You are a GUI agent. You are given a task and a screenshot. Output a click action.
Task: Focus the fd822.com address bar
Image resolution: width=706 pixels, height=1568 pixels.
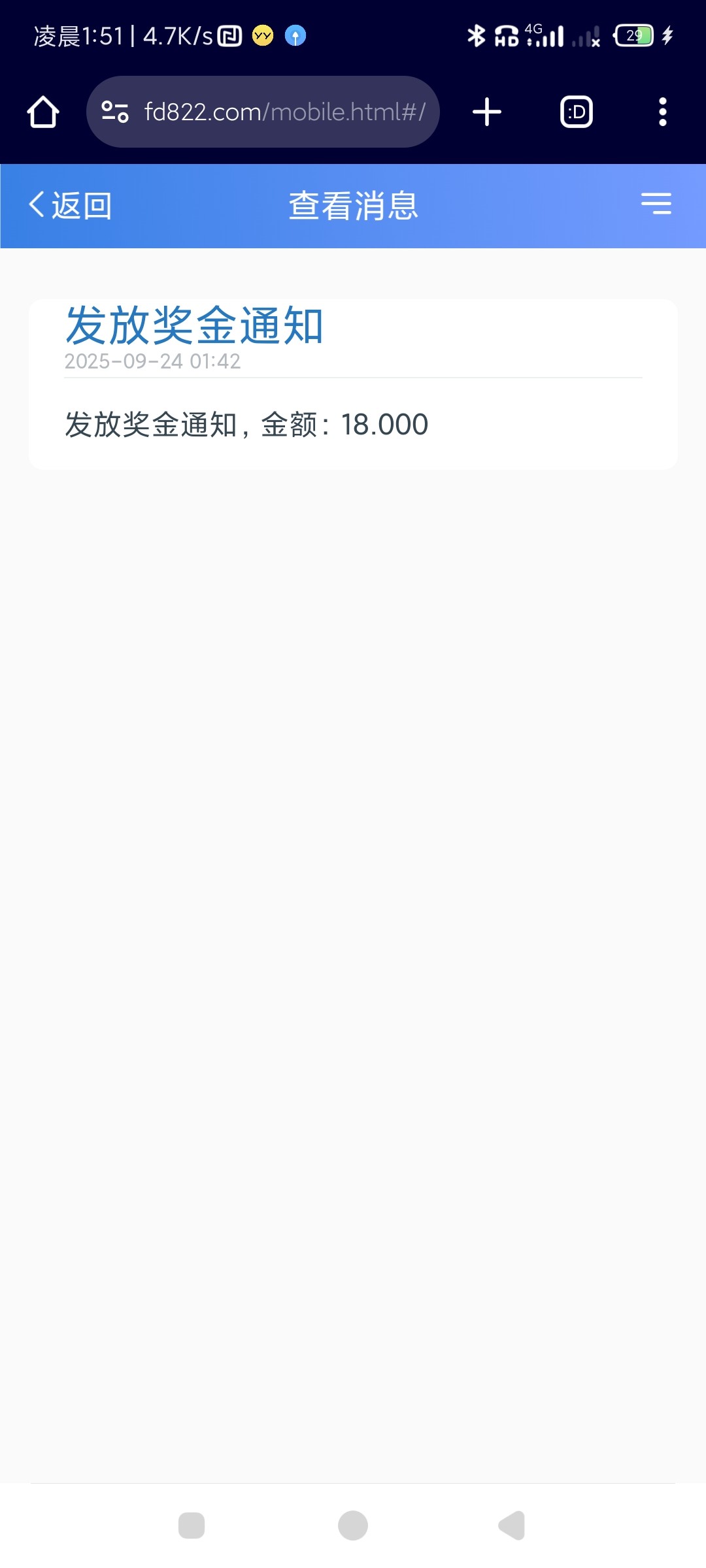[x=284, y=112]
